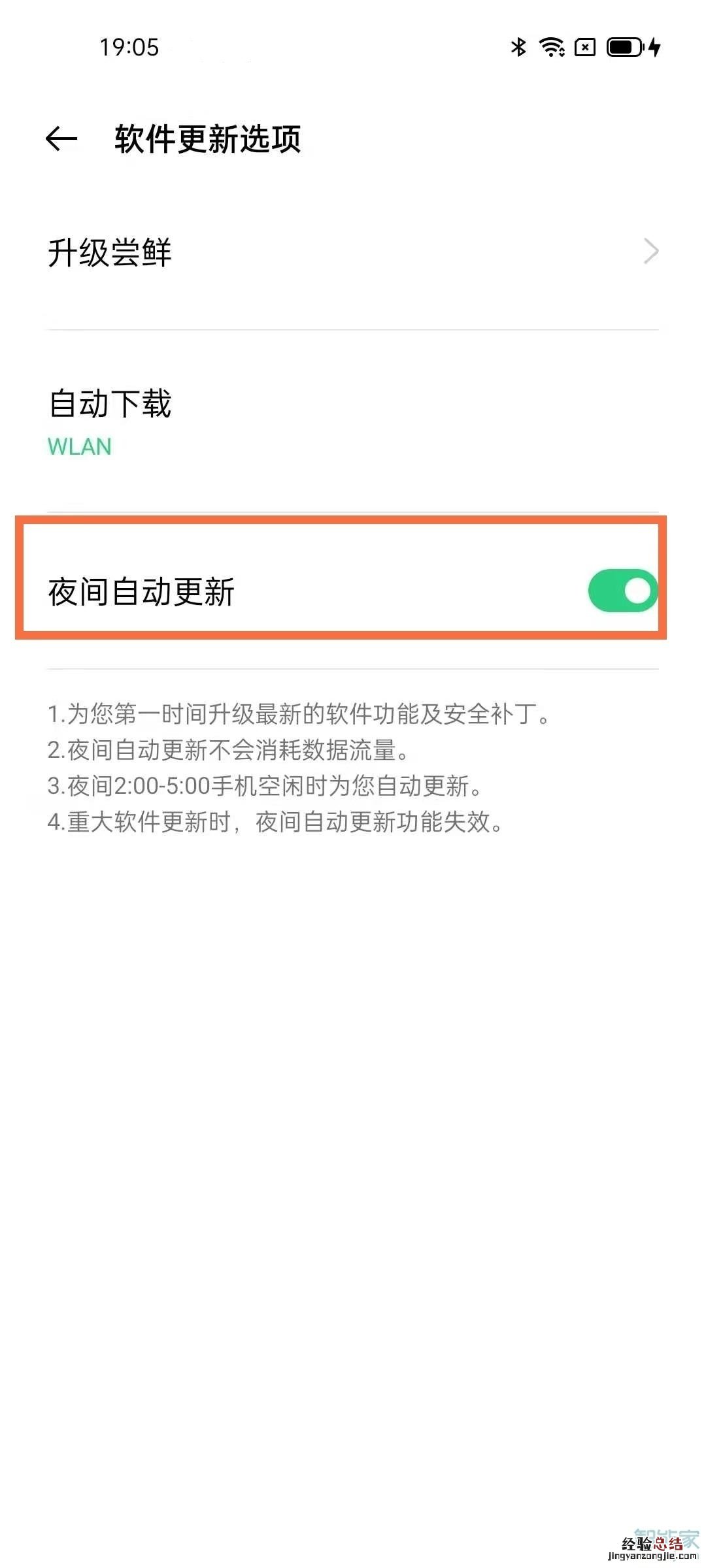
Task: Open 自动下载 WLAN setting
Action: pos(353,421)
